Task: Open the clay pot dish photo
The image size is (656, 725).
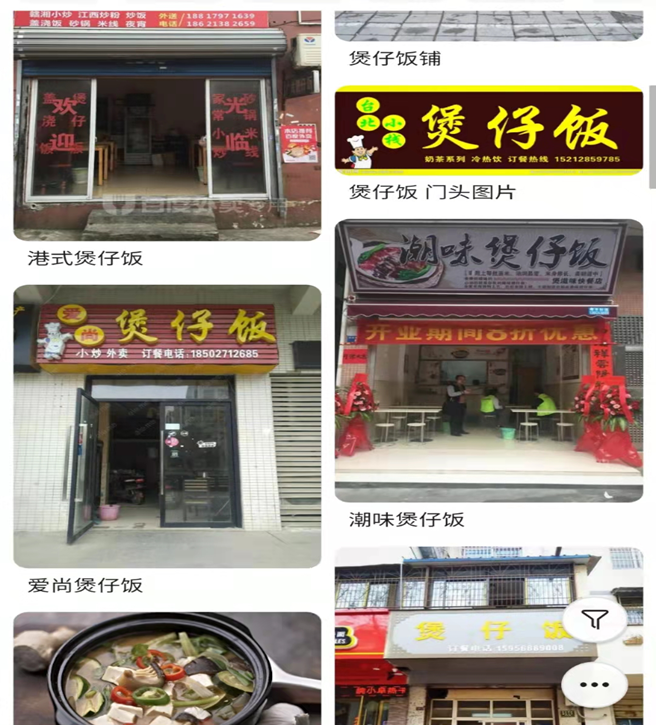Action: tap(167, 668)
